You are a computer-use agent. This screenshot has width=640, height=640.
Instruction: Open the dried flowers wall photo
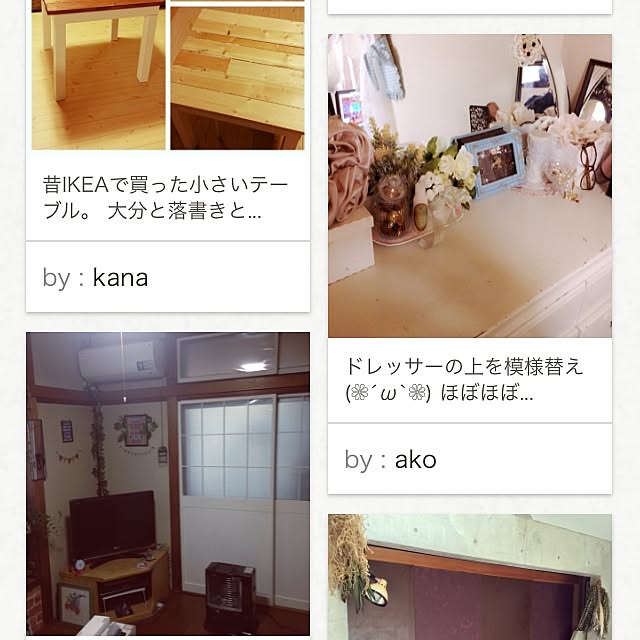[469, 577]
